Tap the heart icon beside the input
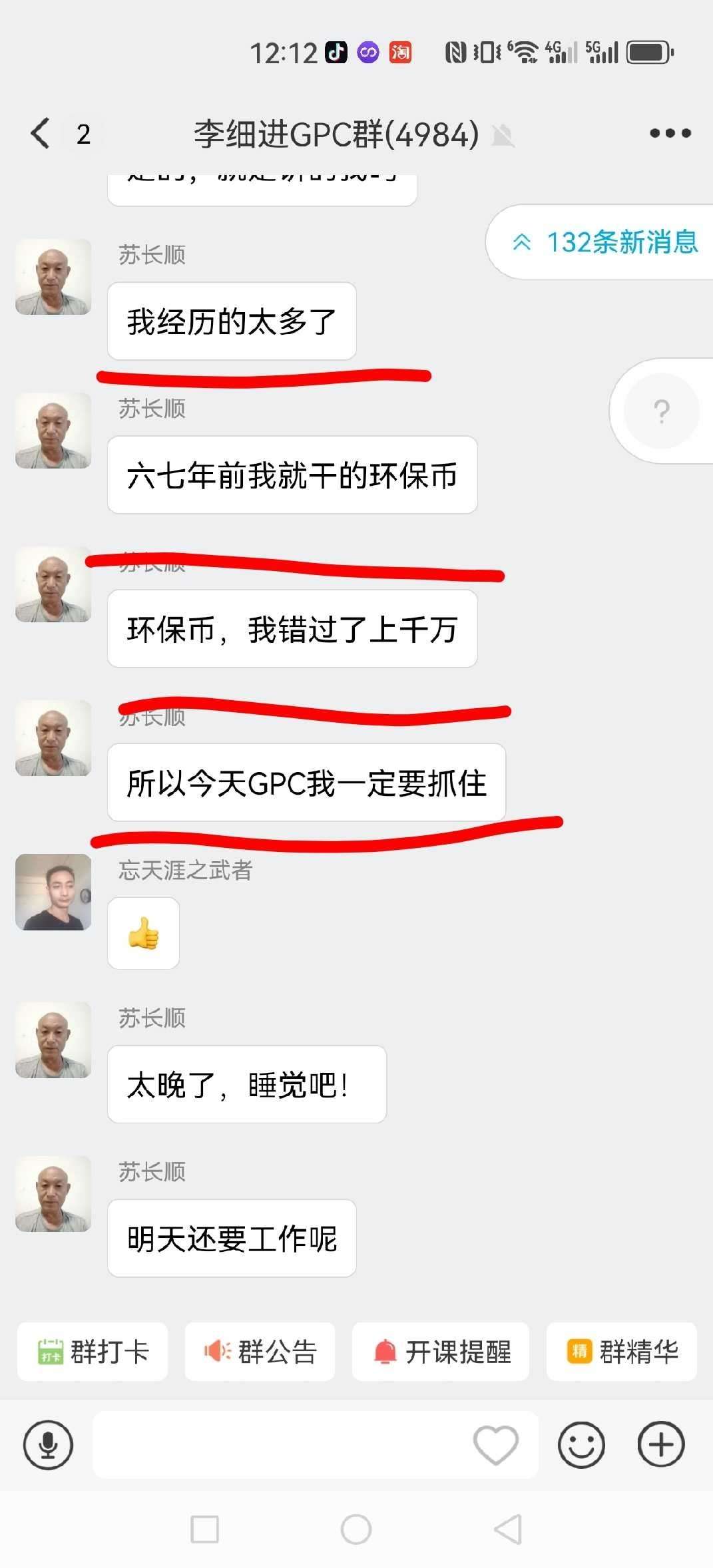 click(x=497, y=1445)
